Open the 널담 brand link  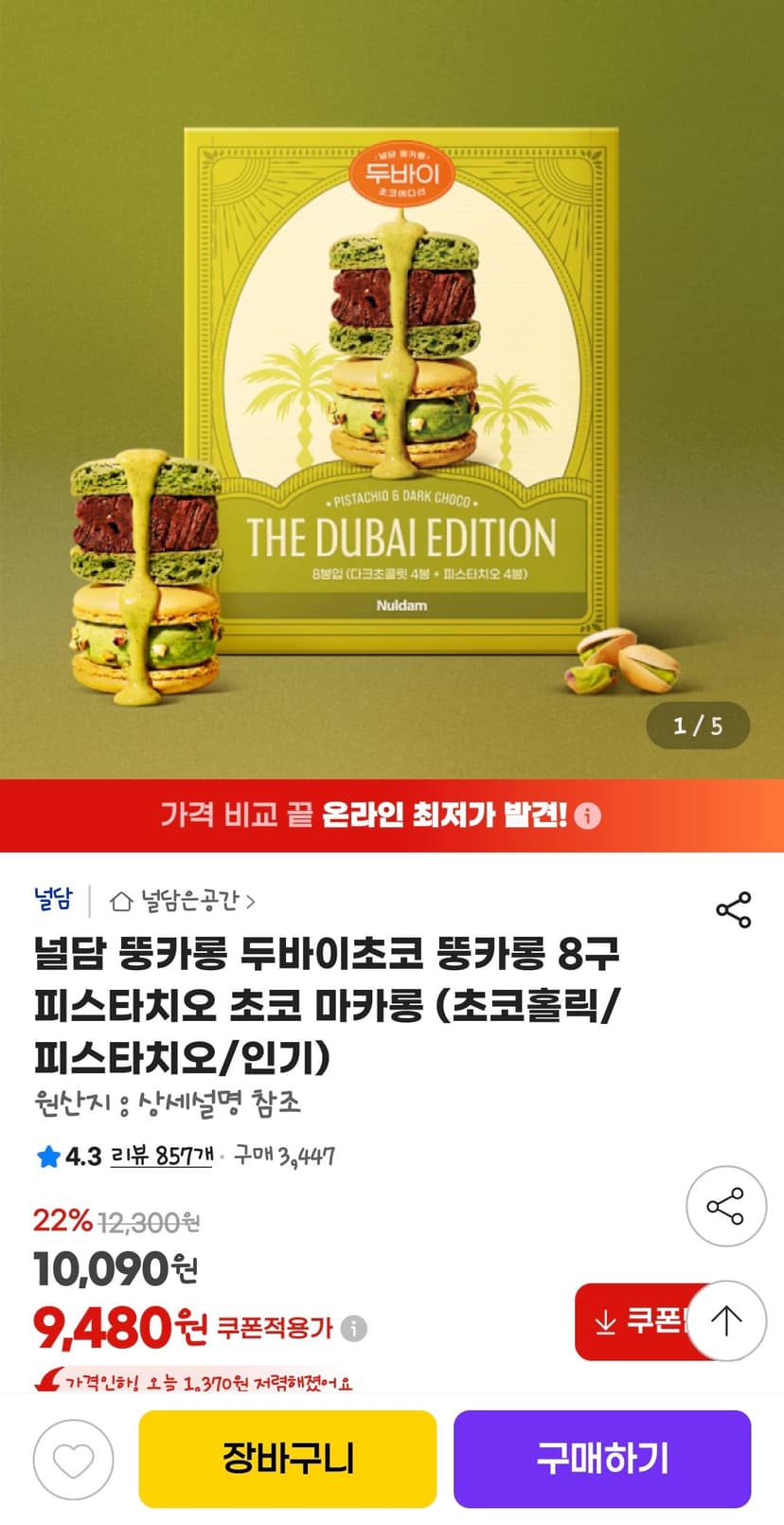53,899
